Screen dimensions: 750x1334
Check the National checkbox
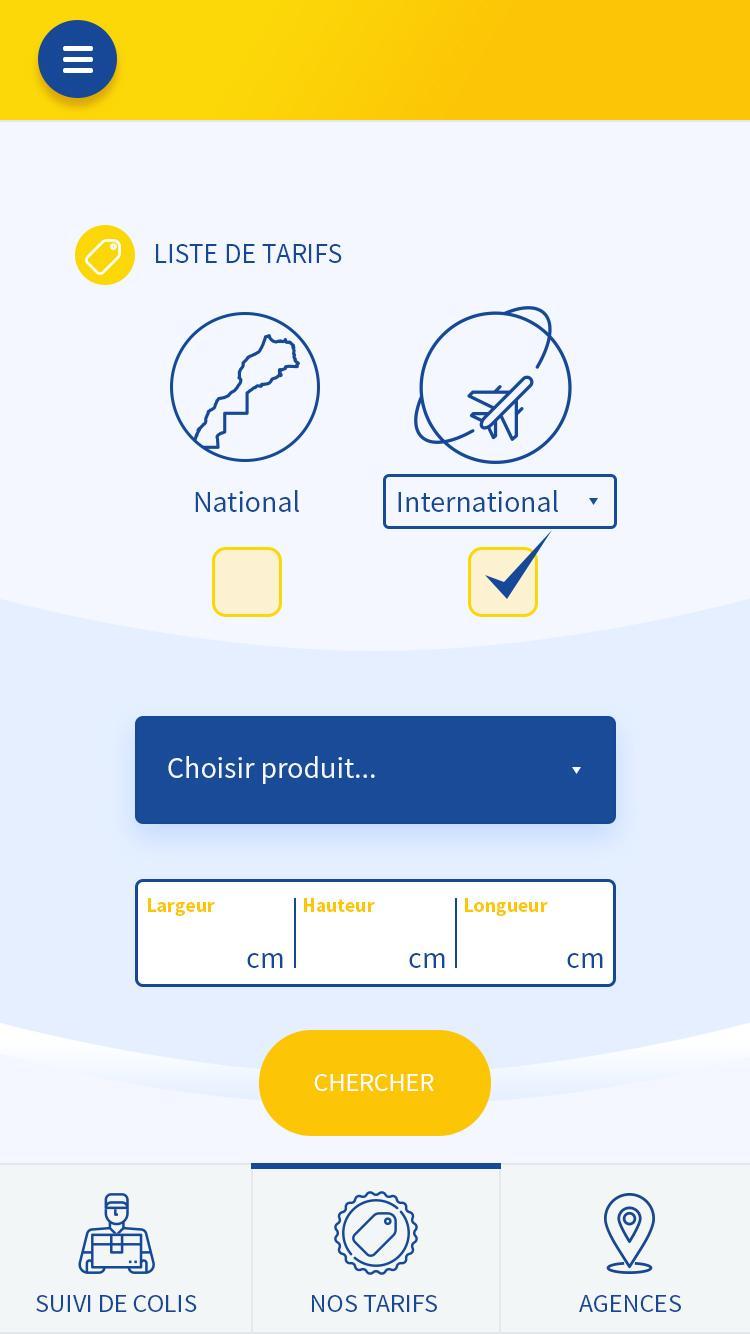click(x=246, y=582)
